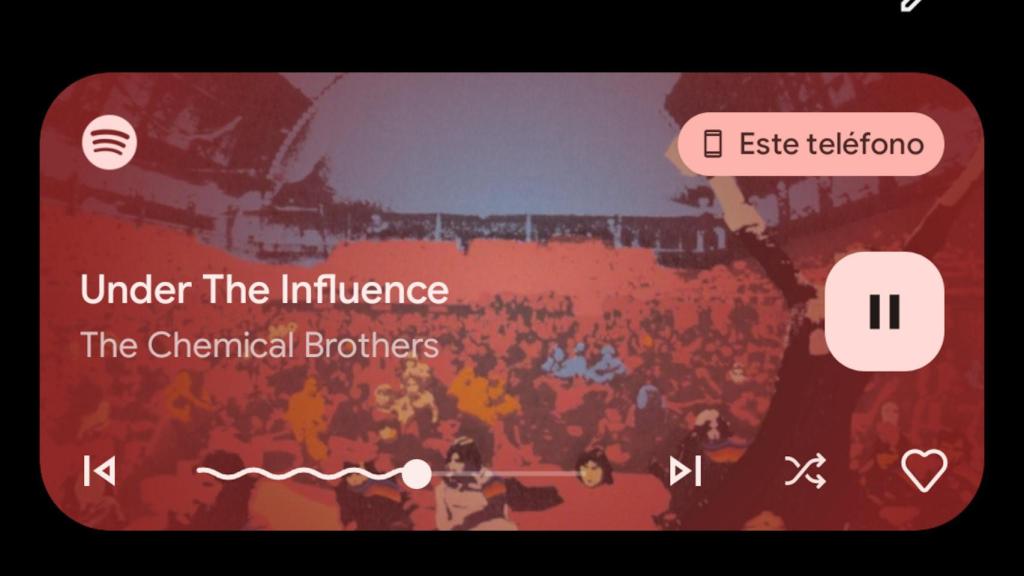1024x576 pixels.
Task: Open the player from the song title
Action: 264,290
